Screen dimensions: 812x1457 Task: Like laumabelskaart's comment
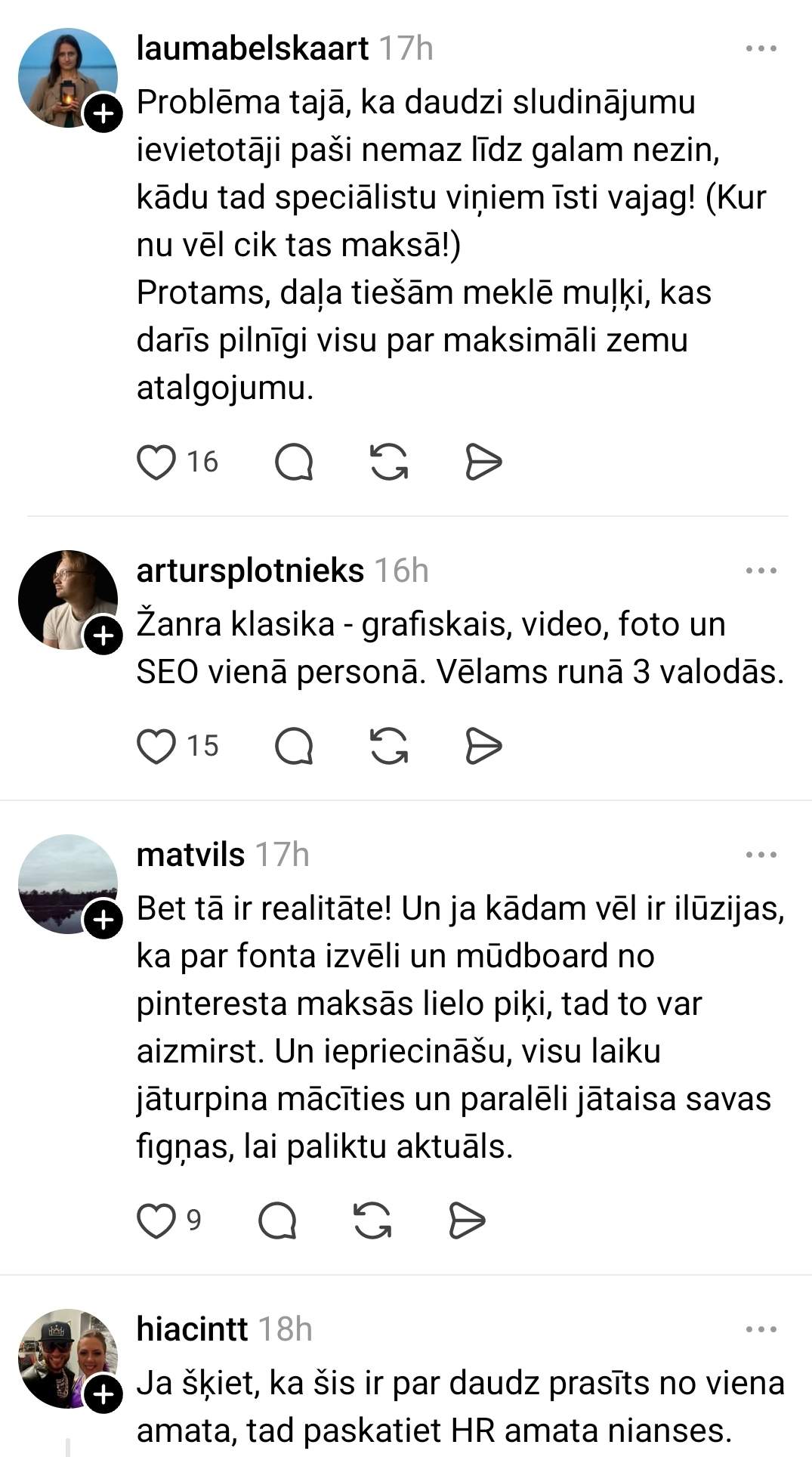click(156, 462)
